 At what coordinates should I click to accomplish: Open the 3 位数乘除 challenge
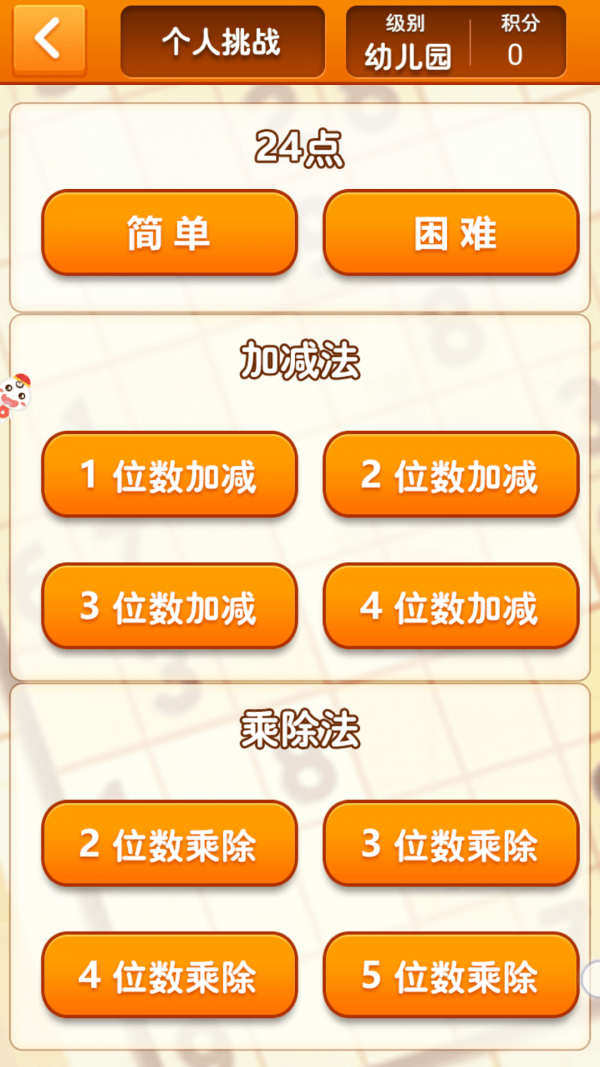click(x=451, y=844)
